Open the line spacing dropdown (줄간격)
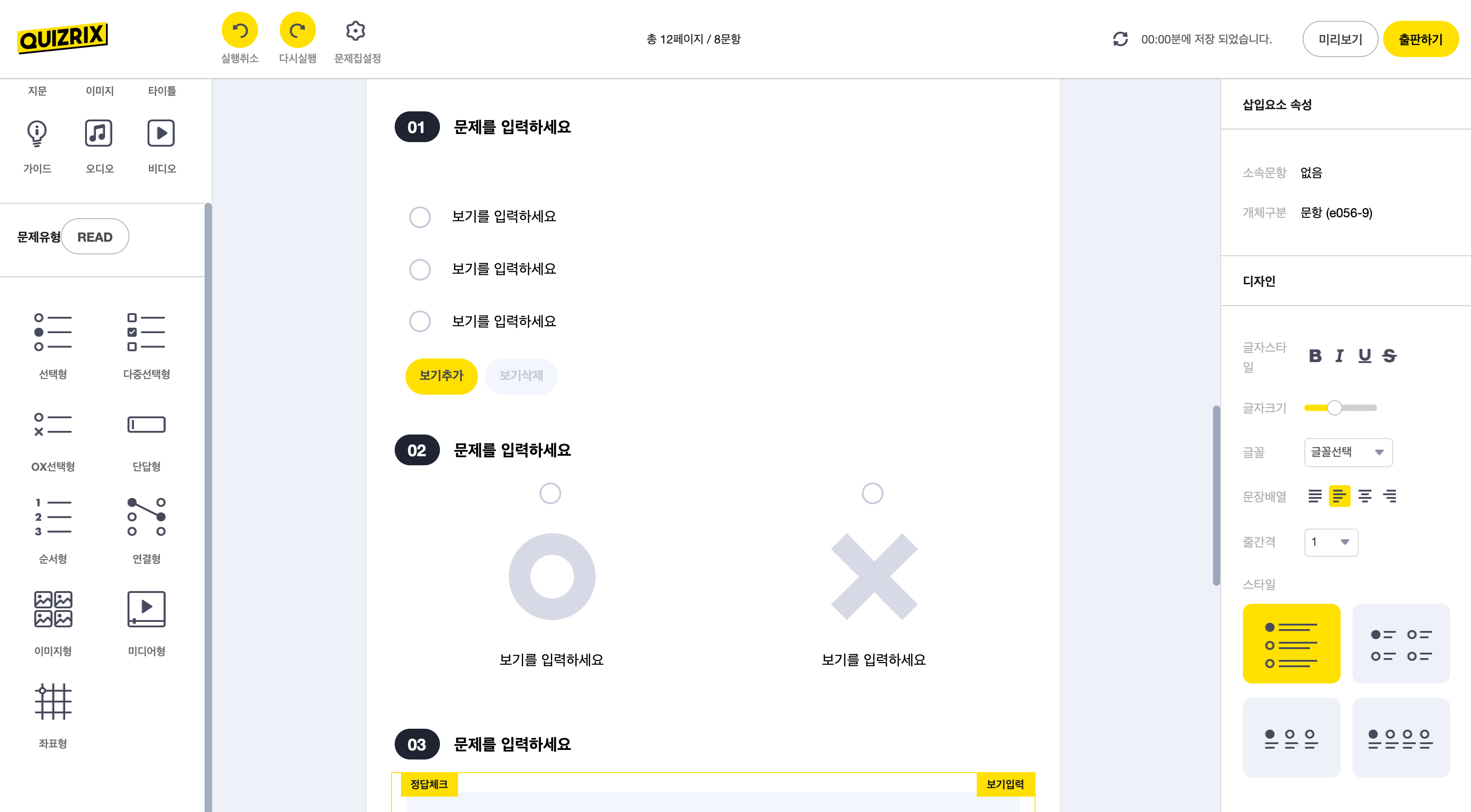Image resolution: width=1471 pixels, height=812 pixels. (x=1331, y=542)
